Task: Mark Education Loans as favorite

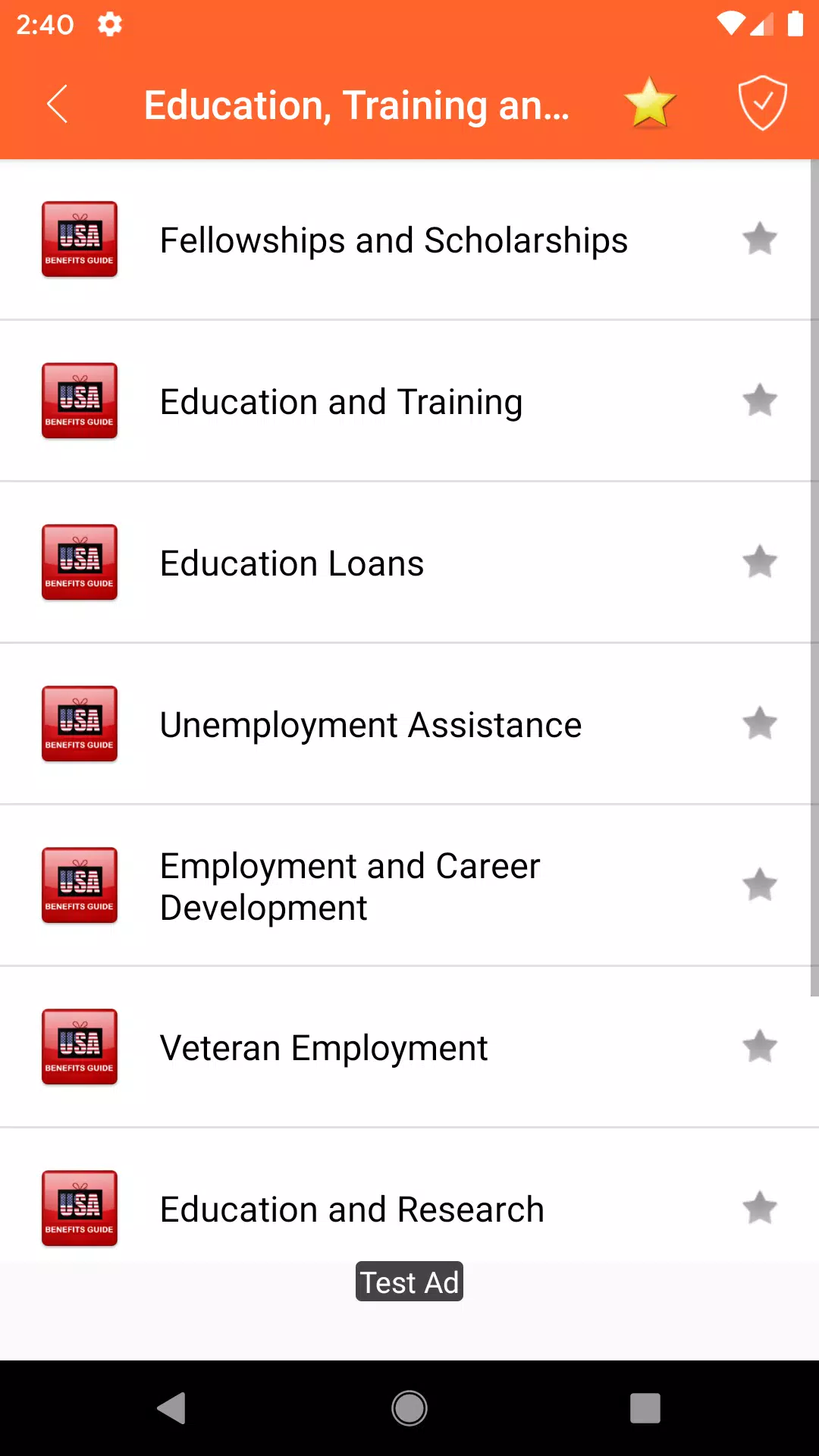Action: (x=759, y=562)
